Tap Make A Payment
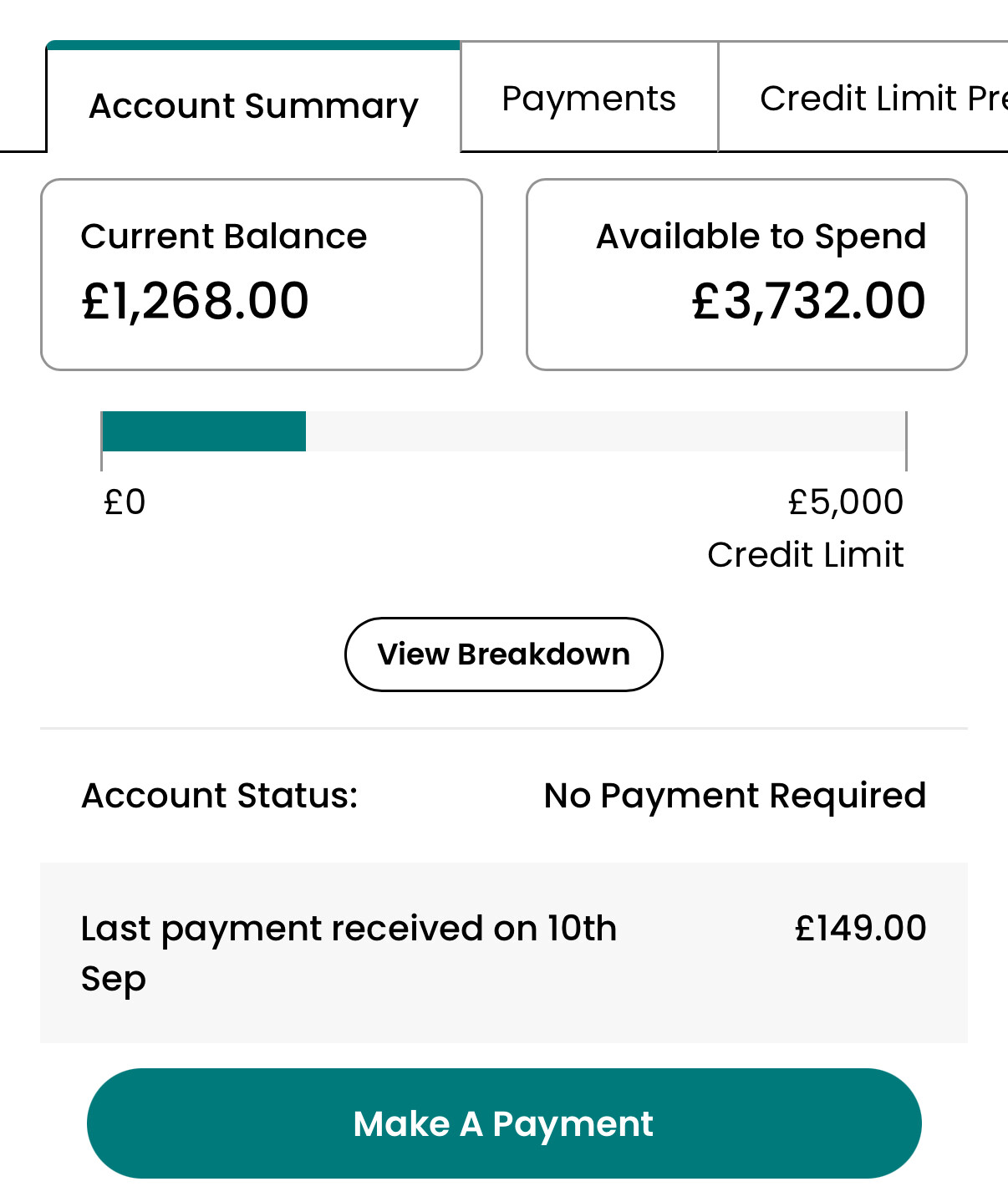Viewport: 1008px width, 1202px height. tap(503, 1123)
